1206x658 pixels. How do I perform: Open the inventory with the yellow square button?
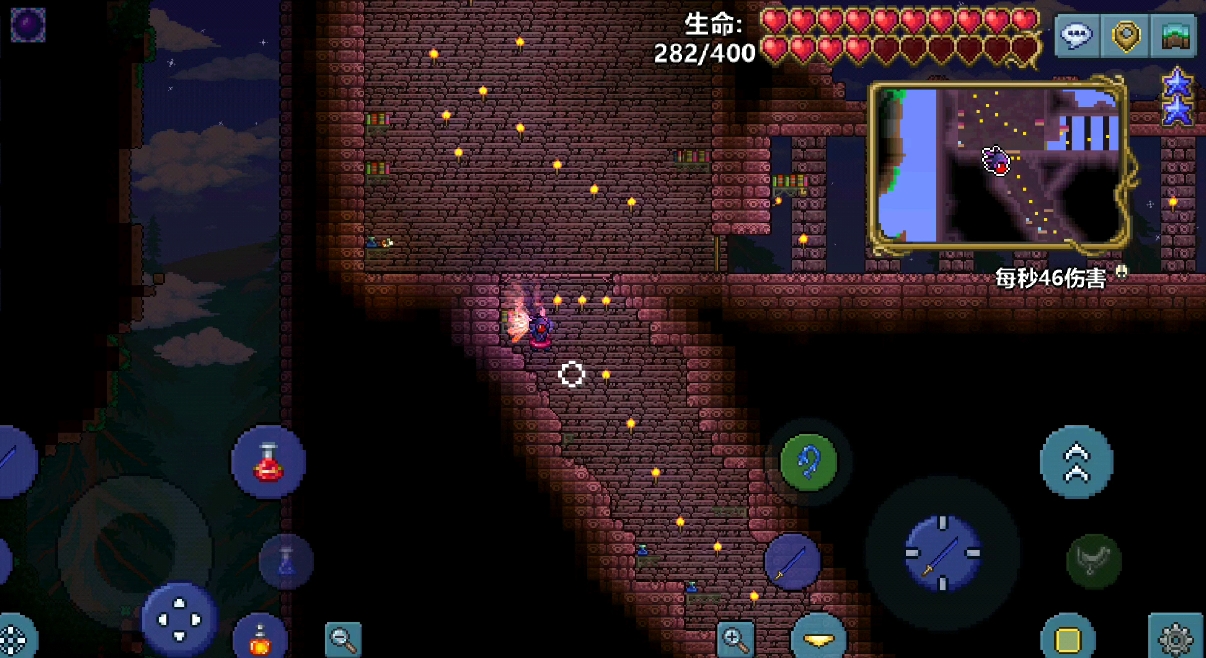pyautogui.click(x=1068, y=637)
